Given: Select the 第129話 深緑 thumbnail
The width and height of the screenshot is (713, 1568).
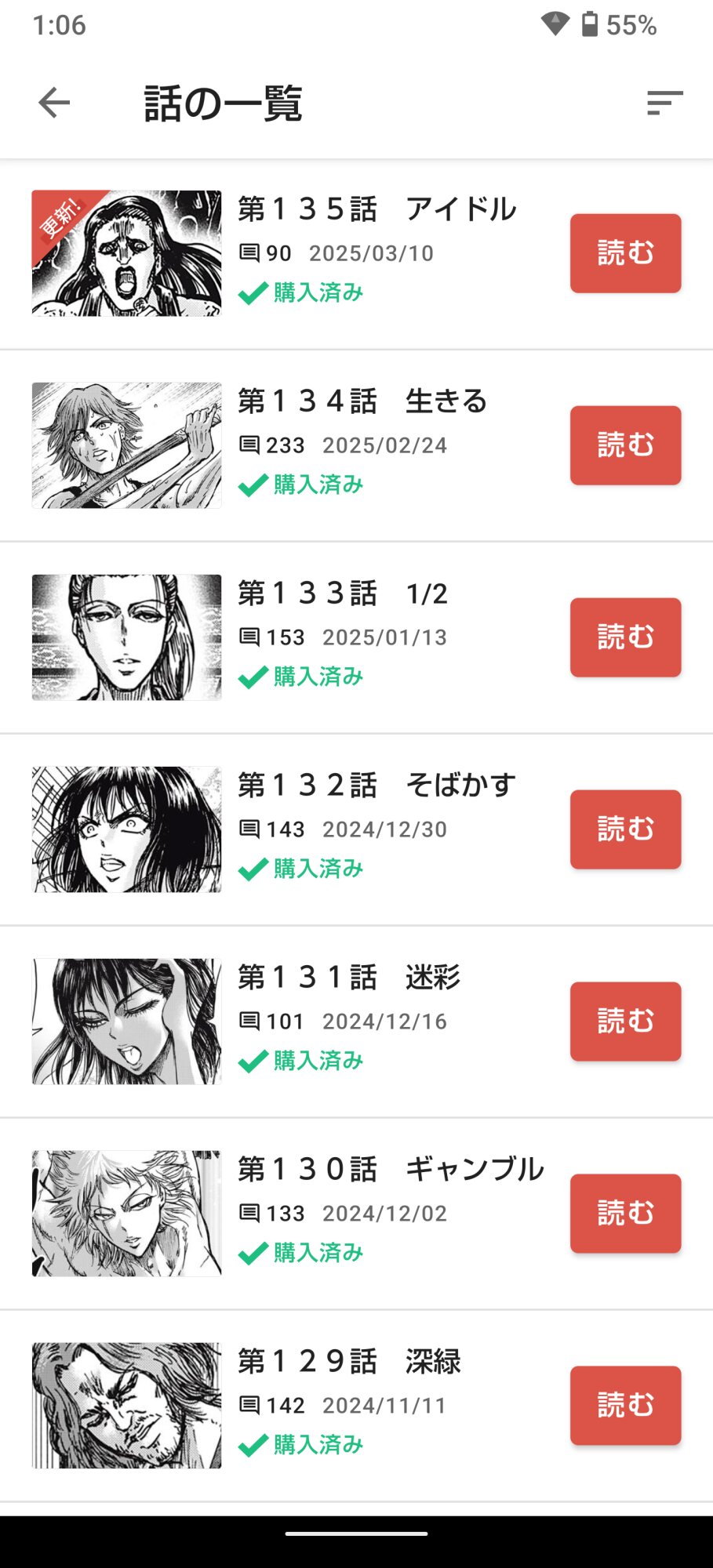Looking at the screenshot, I should click(126, 1406).
